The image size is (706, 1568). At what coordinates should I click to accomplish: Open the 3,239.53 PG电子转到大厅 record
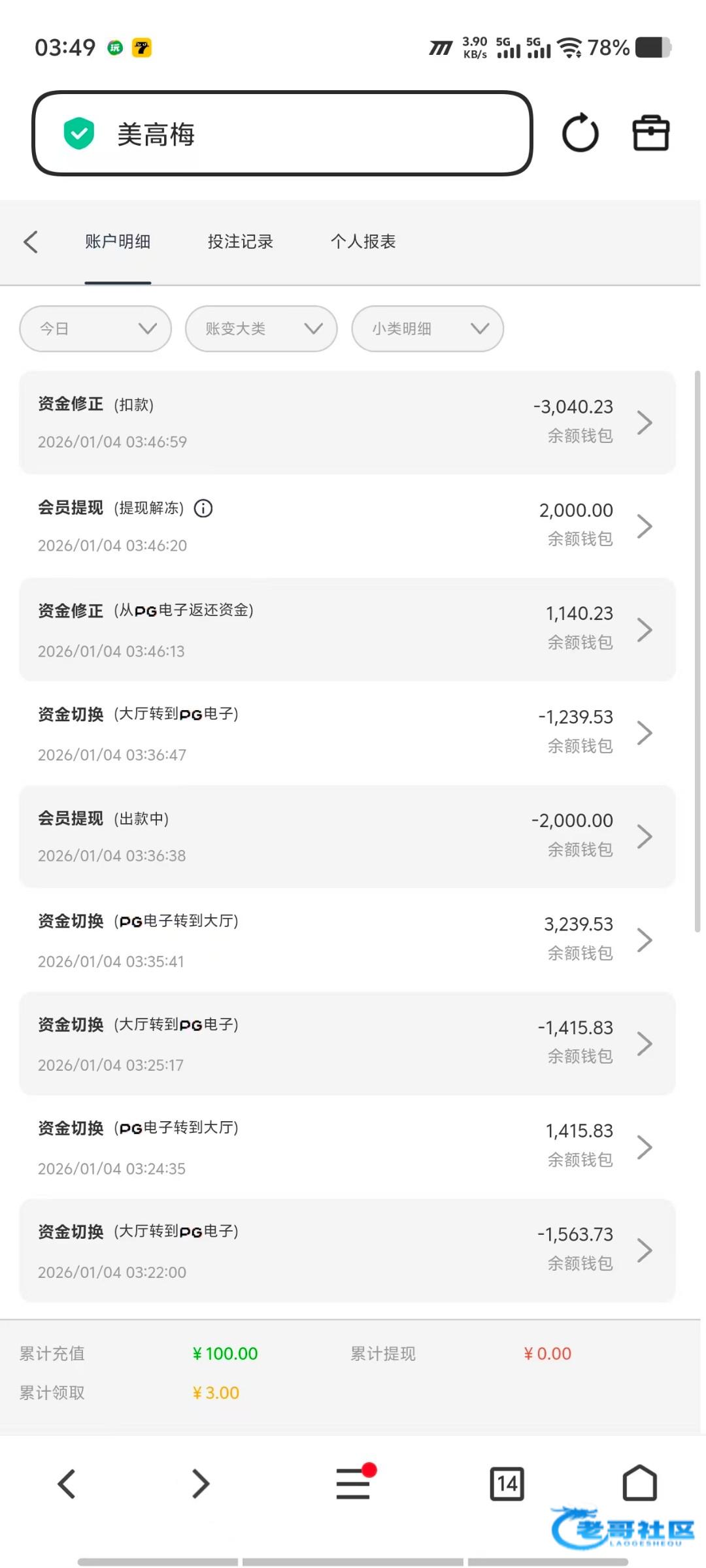point(346,940)
